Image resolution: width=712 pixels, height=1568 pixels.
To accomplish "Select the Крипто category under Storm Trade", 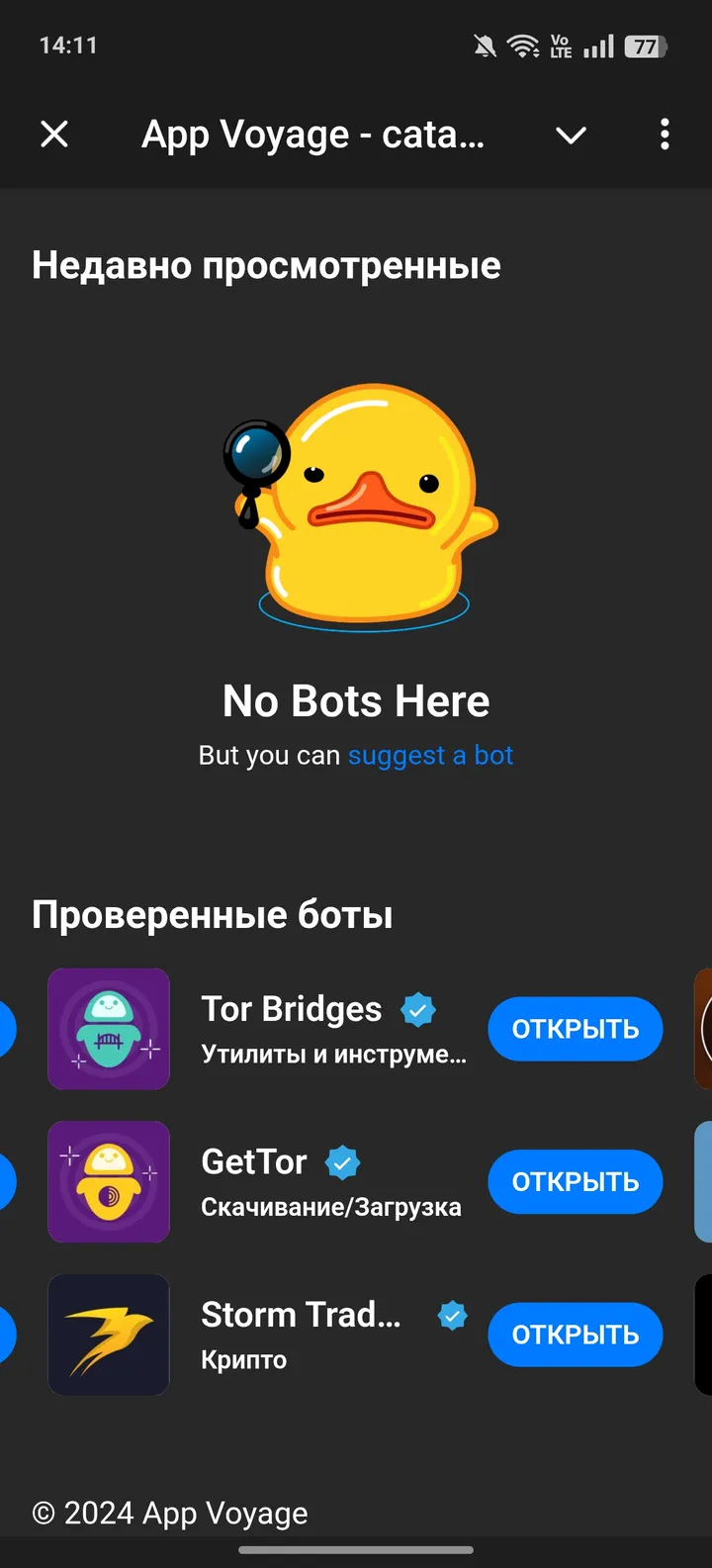I will point(243,1358).
